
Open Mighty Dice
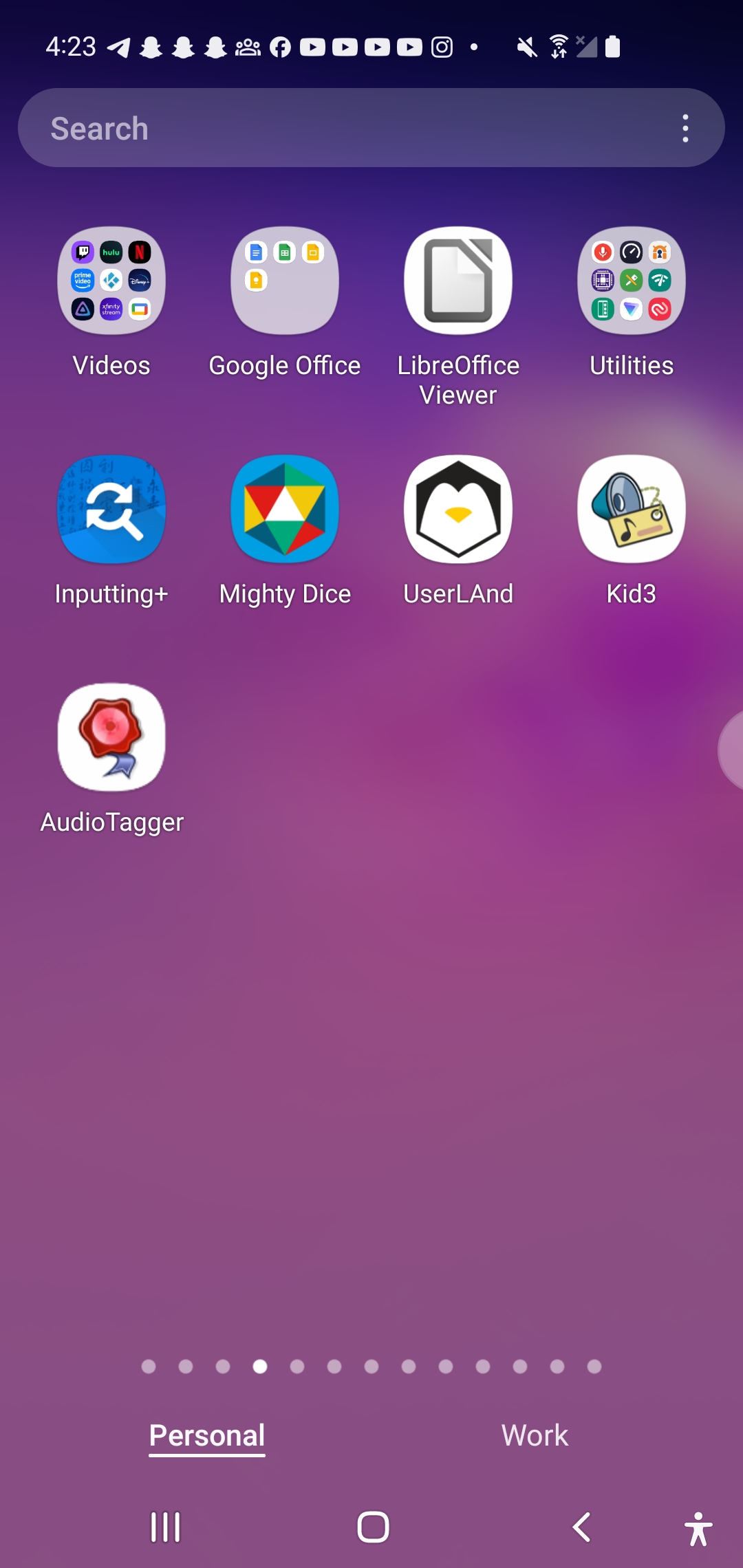[285, 510]
